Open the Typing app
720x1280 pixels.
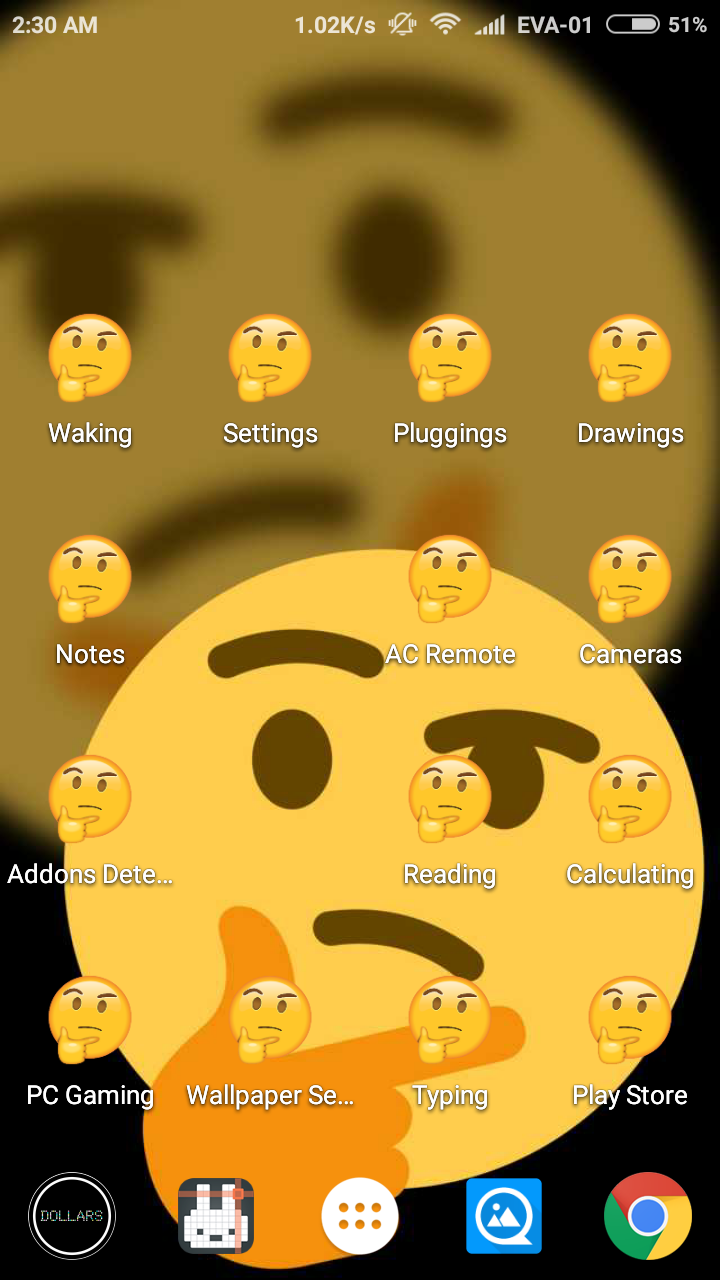[450, 1018]
